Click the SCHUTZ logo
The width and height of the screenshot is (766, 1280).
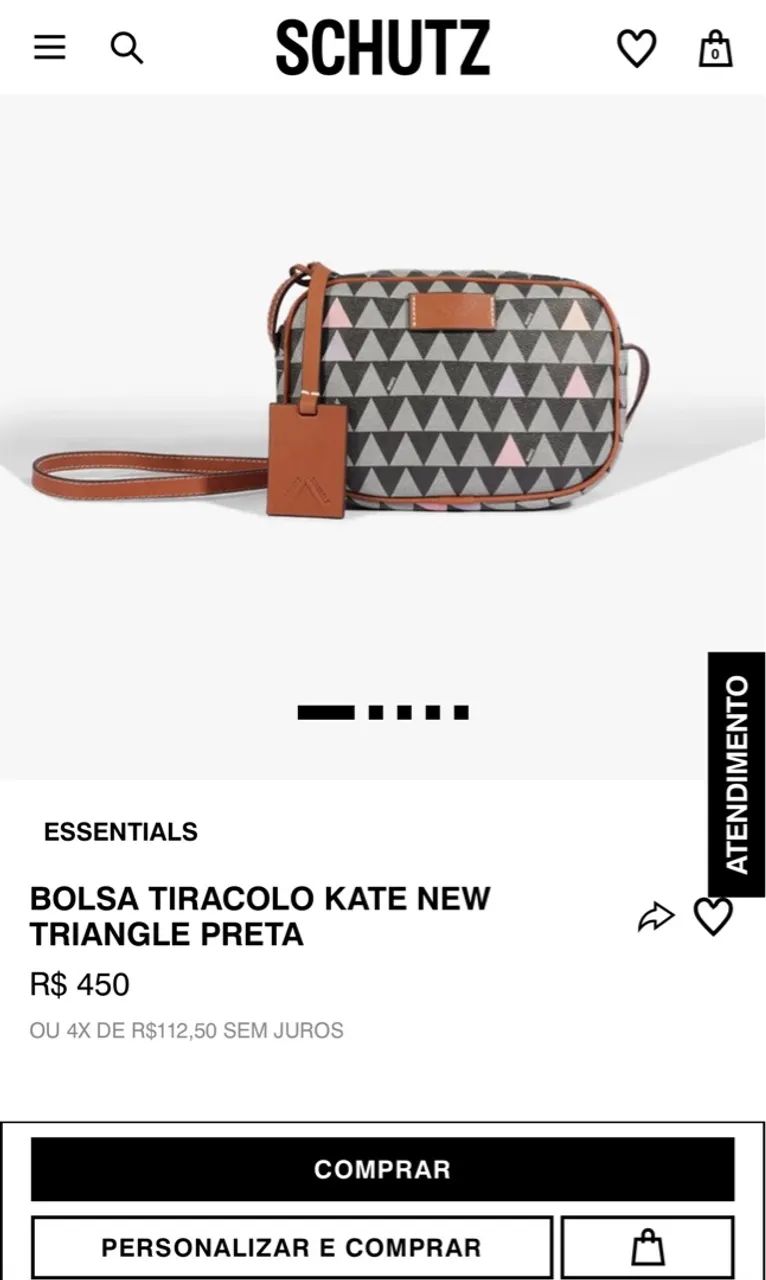pos(383,46)
